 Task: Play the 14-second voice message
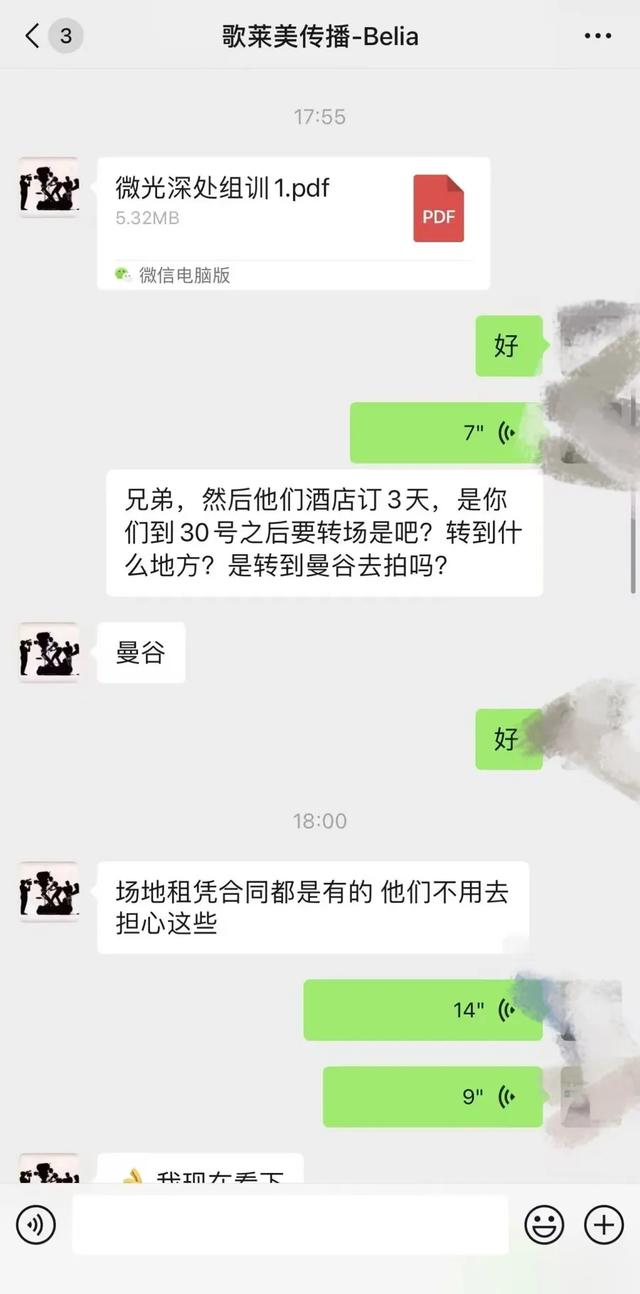coord(422,1009)
